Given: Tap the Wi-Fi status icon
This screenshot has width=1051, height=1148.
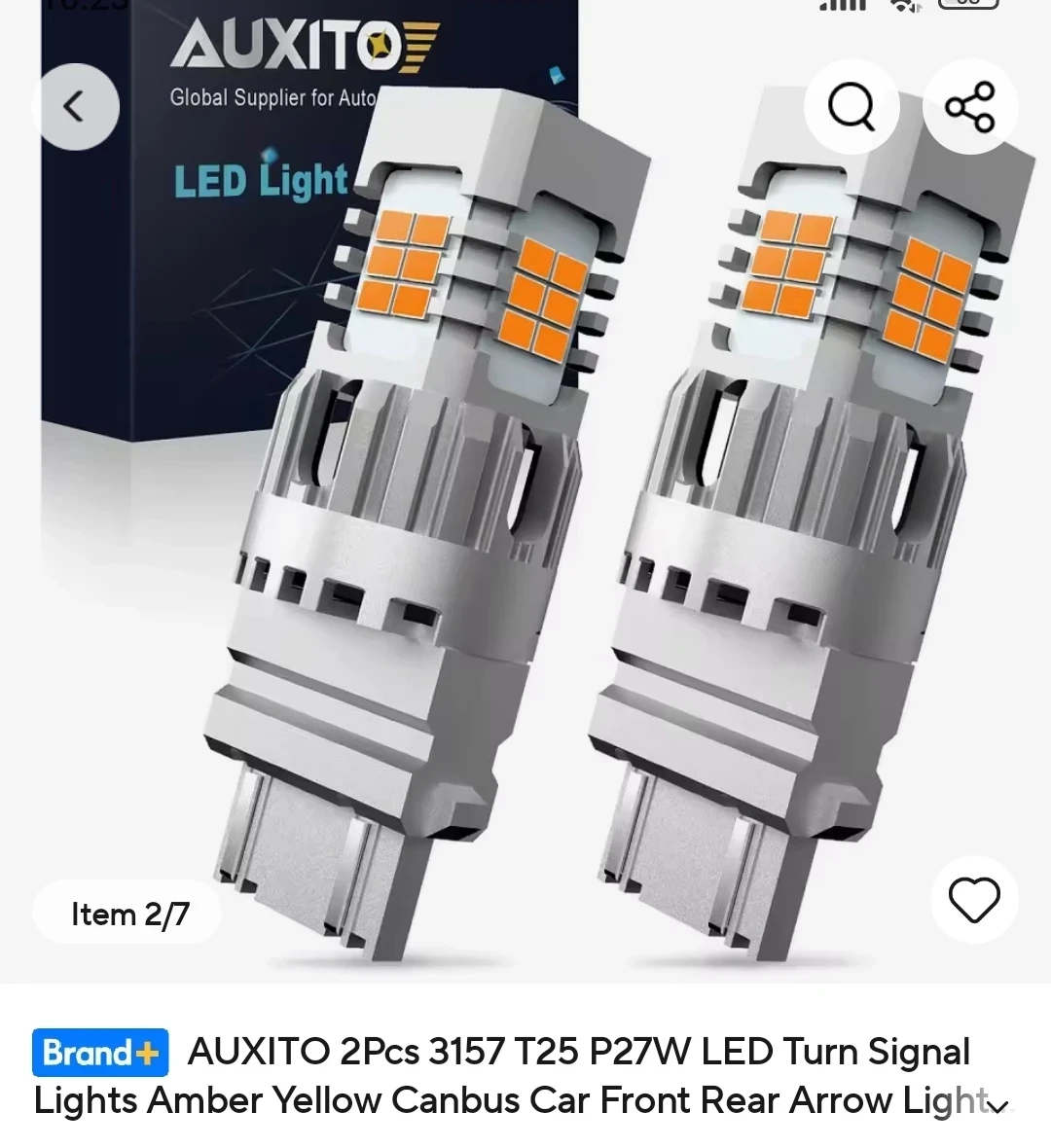Looking at the screenshot, I should coord(904,5).
